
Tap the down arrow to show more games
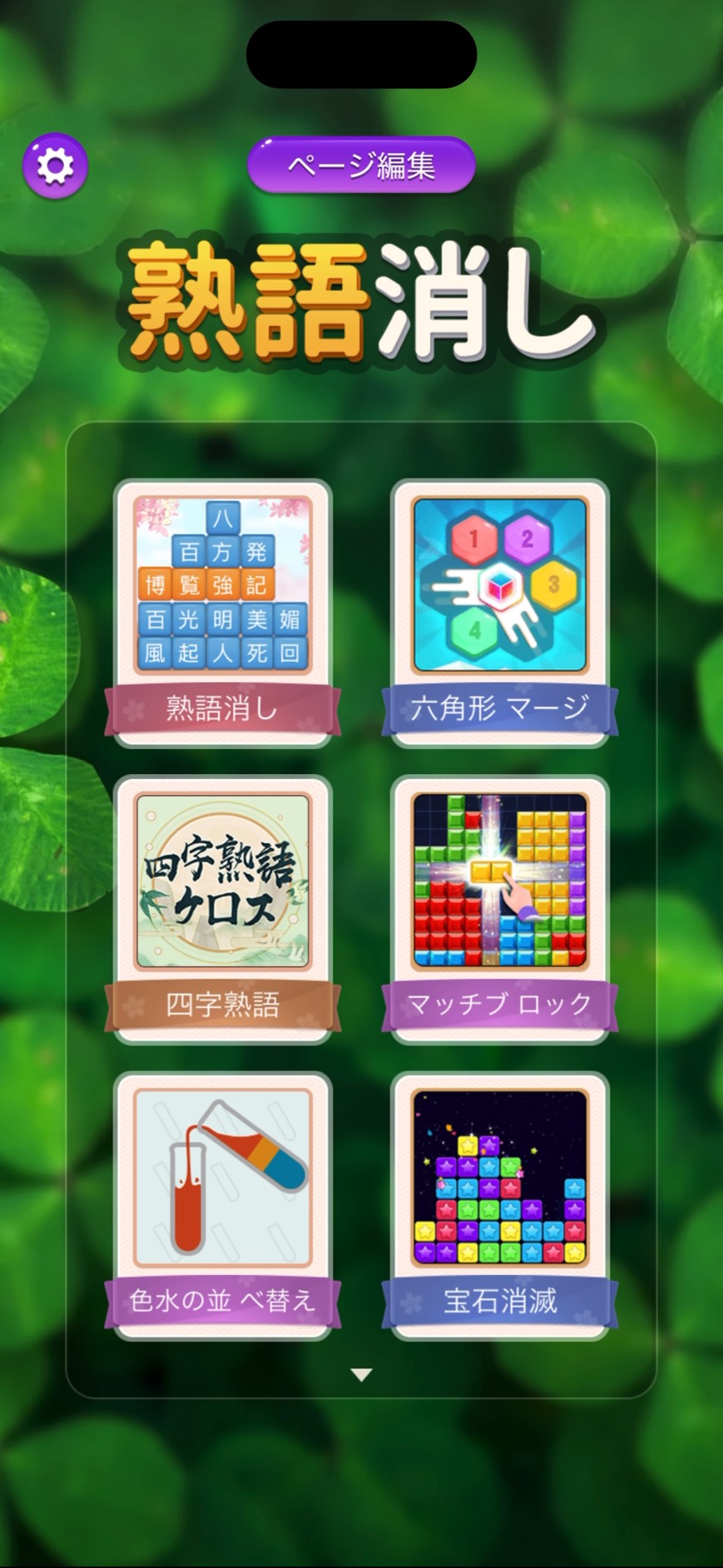point(361,1375)
